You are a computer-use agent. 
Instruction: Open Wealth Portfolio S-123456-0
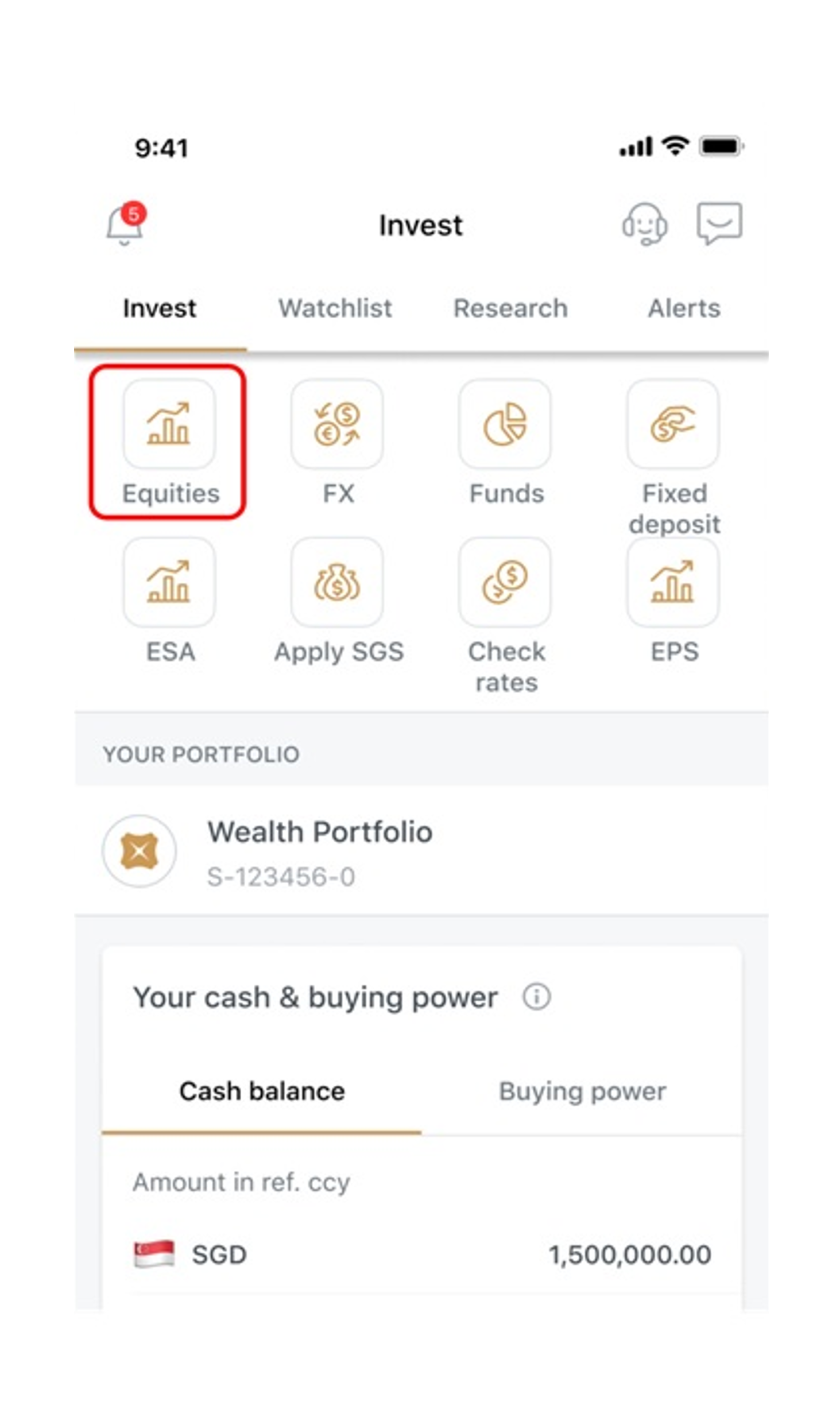(x=319, y=851)
